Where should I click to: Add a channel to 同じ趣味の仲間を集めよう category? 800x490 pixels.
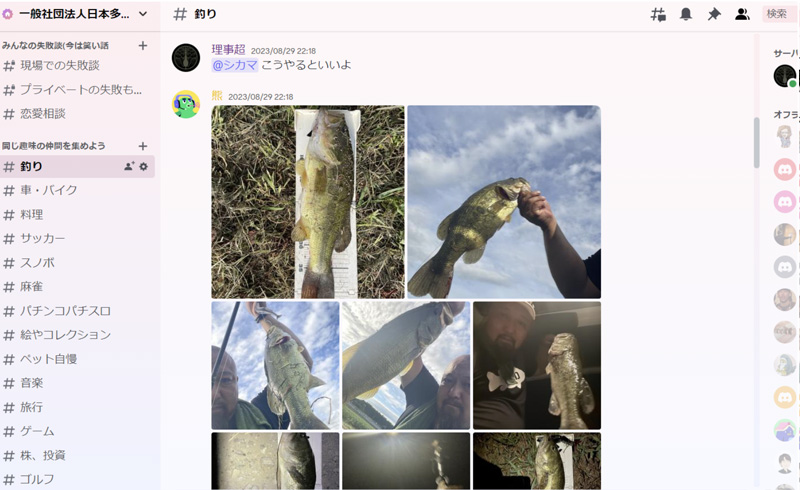143,146
